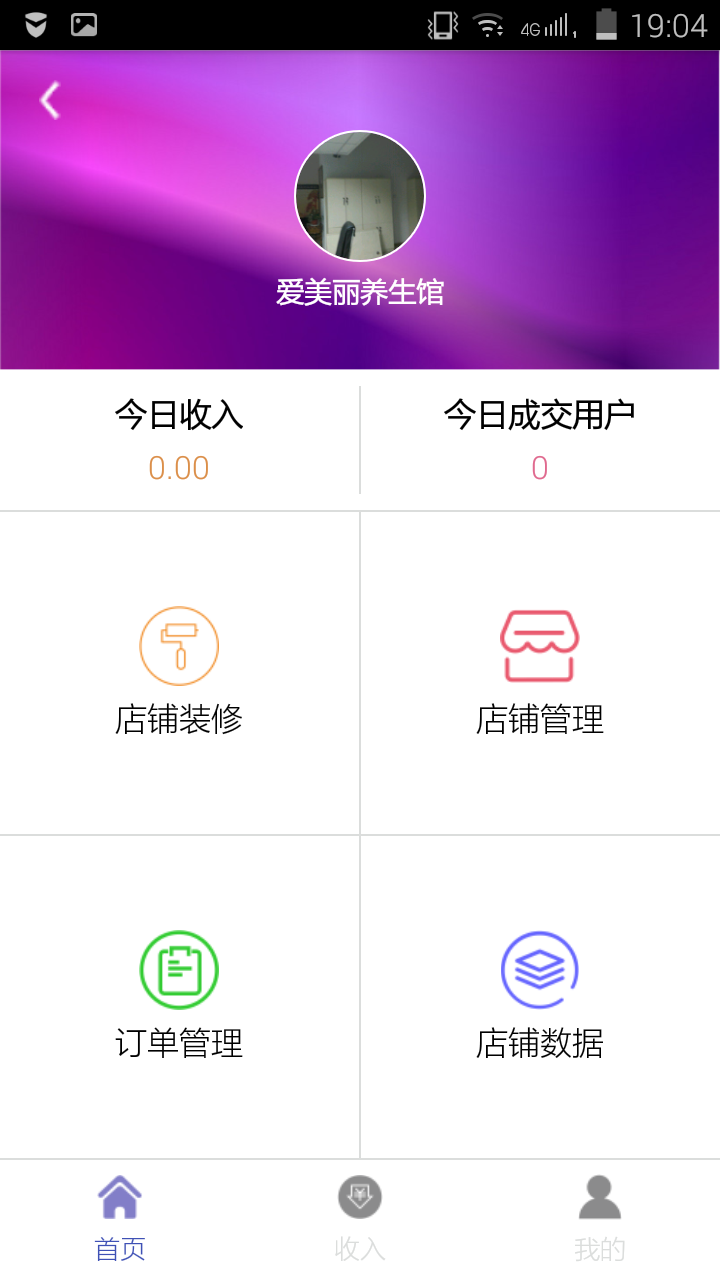Tap the clock showing 19:04

click(x=672, y=25)
